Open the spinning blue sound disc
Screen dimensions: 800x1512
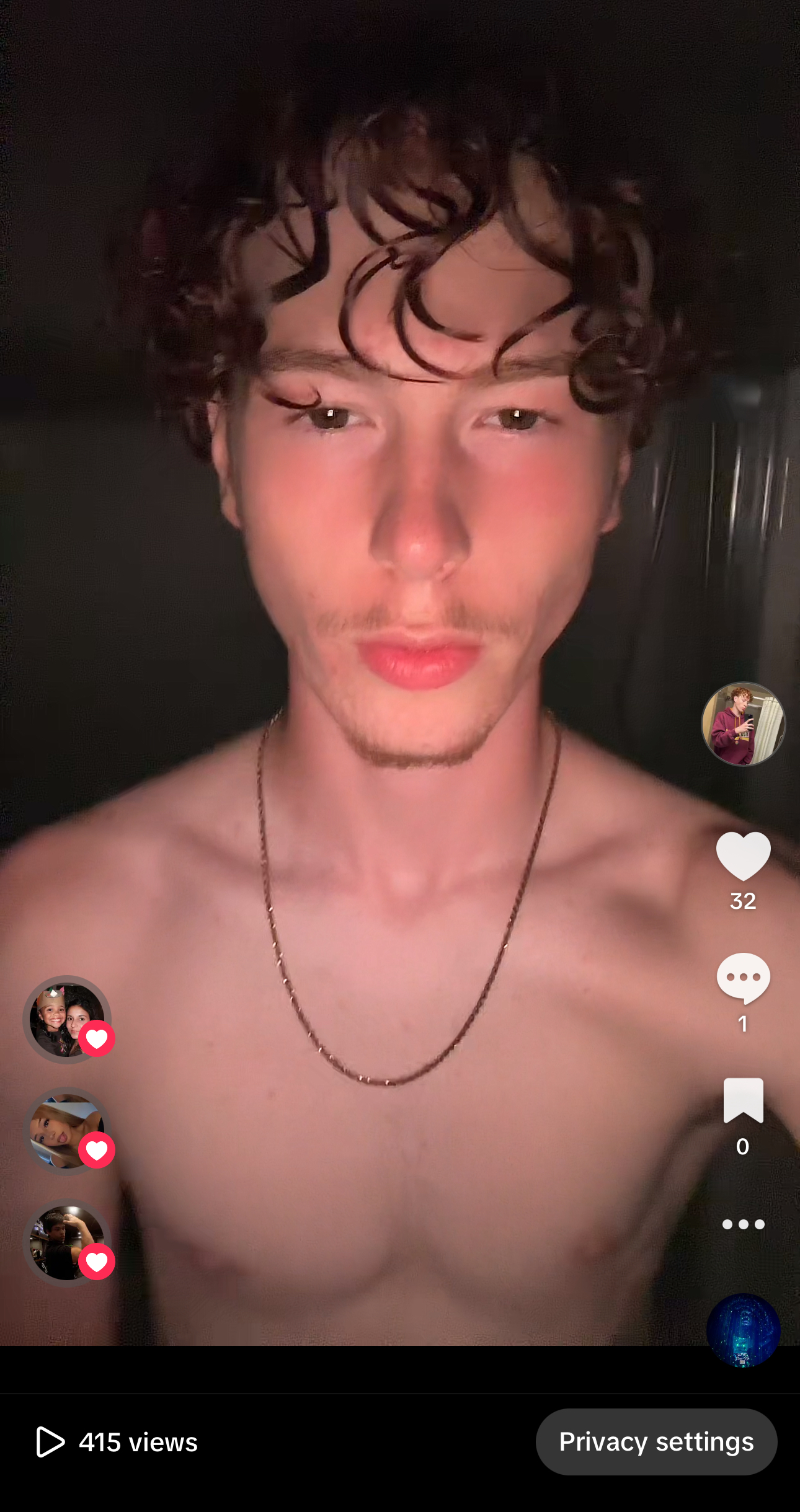pyautogui.click(x=743, y=1329)
